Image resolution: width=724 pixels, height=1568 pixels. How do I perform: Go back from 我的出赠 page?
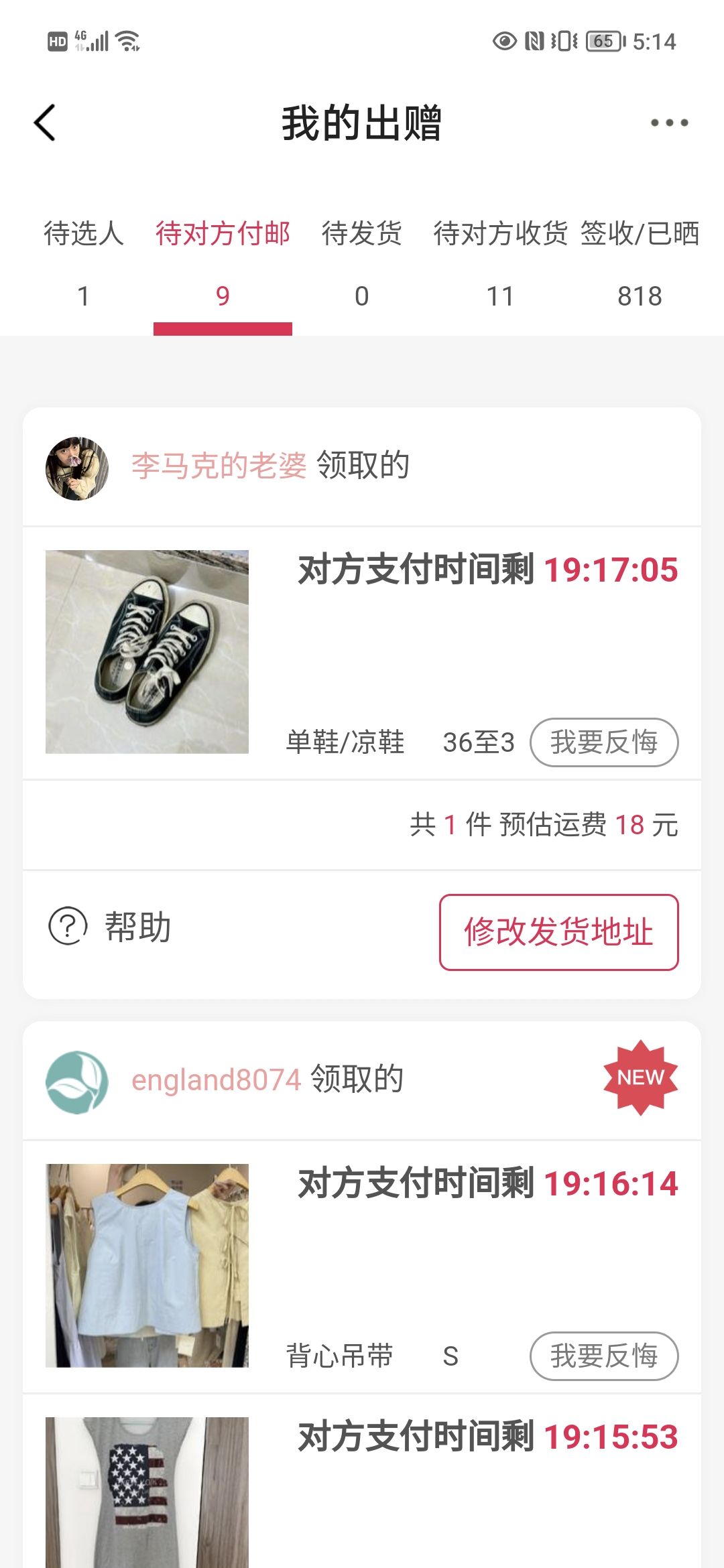click(45, 123)
